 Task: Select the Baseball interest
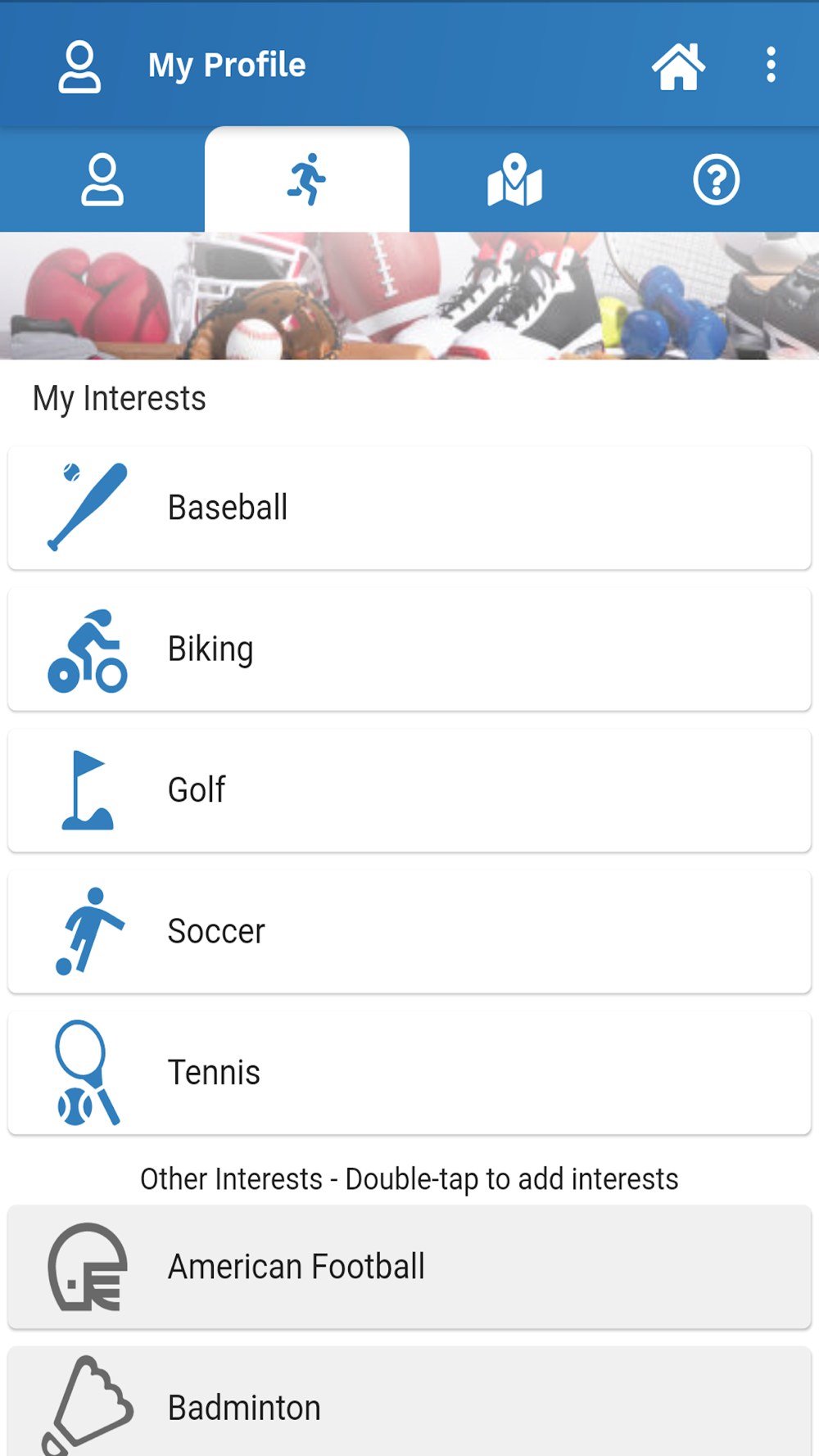(409, 508)
